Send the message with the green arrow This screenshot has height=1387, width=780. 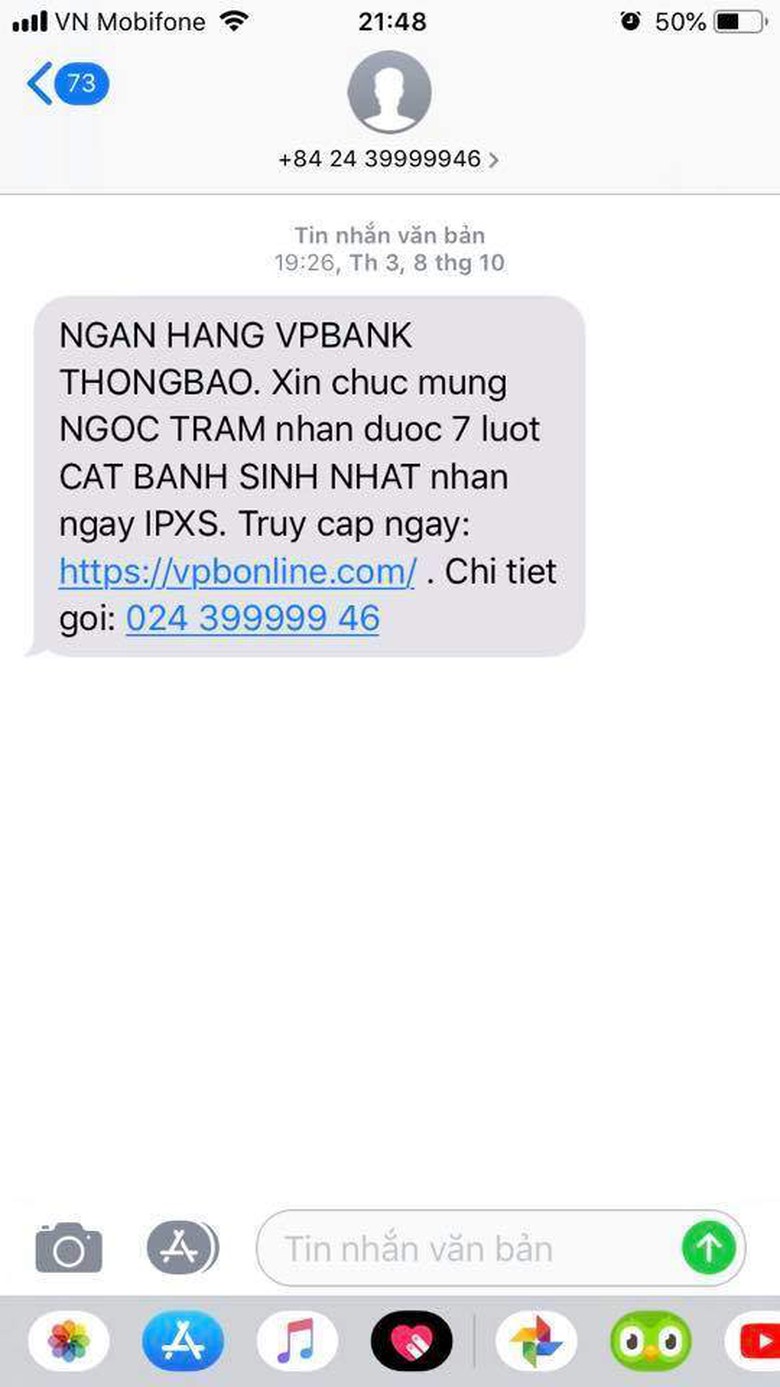pyautogui.click(x=708, y=1247)
